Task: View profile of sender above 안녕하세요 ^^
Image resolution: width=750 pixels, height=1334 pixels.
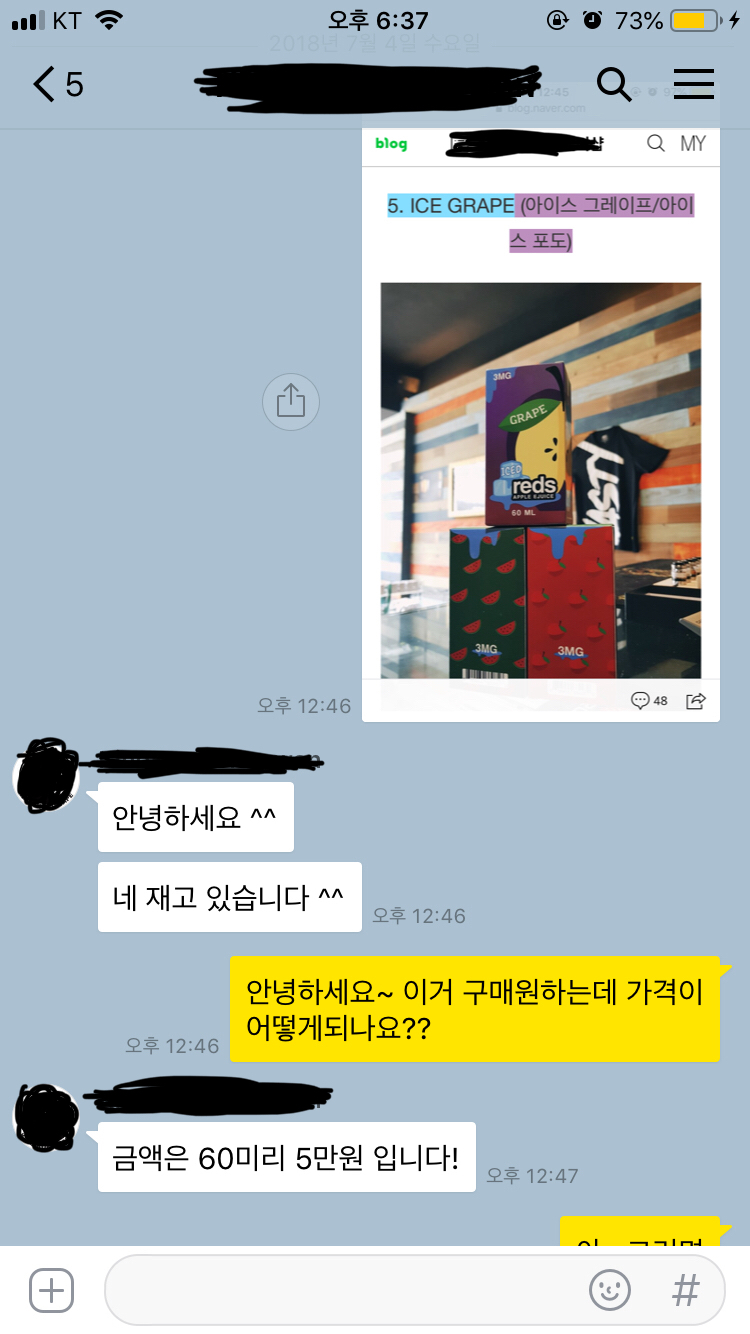Action: click(x=46, y=774)
